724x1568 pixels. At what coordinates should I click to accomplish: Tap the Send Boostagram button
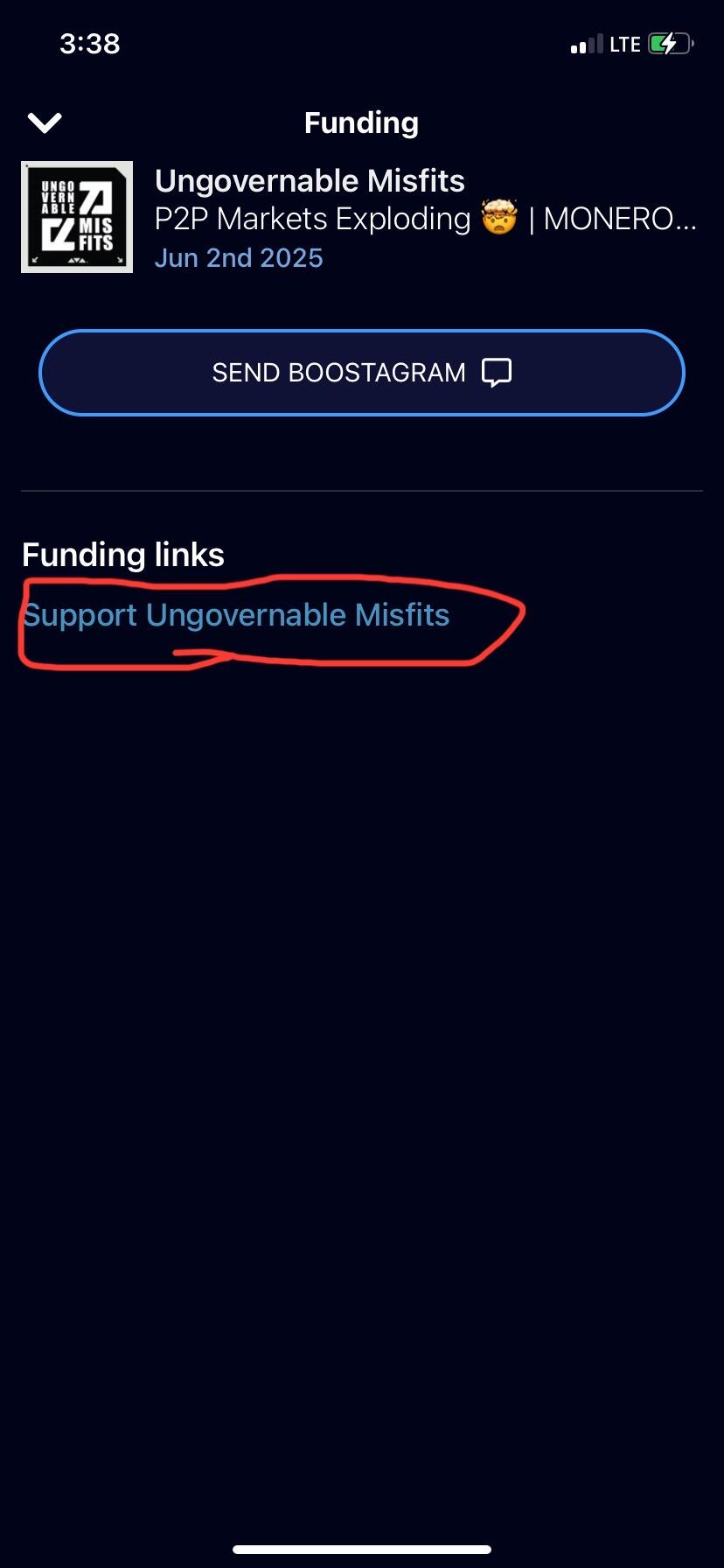362,373
